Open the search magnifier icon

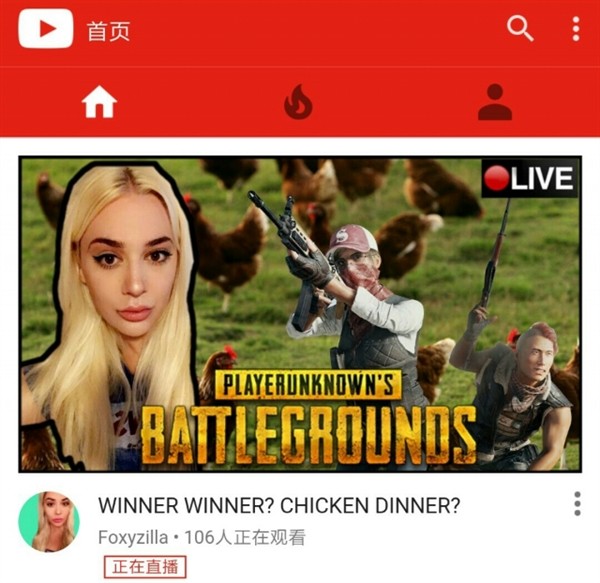click(520, 28)
